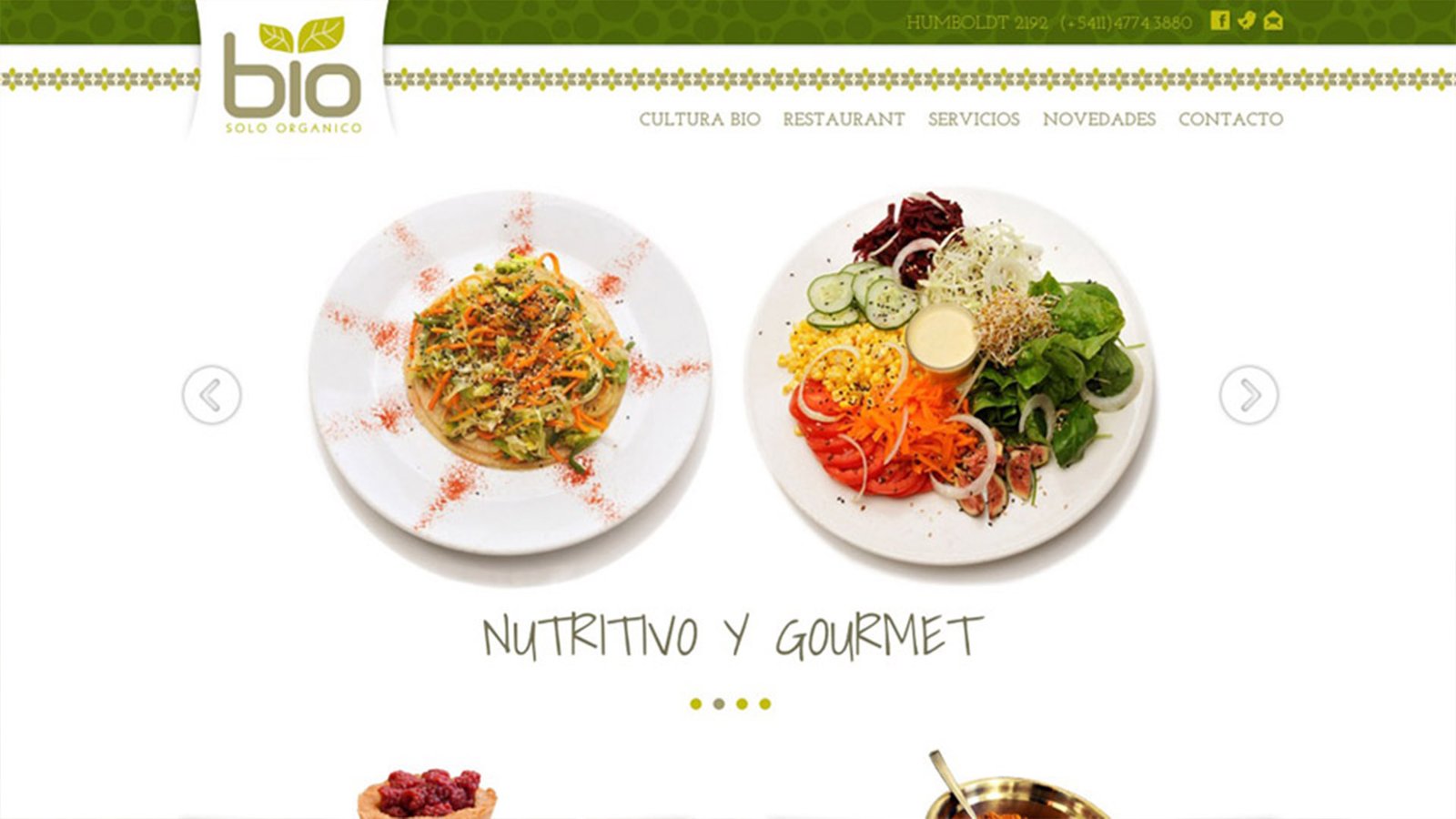Jump to the first slide dot

pos(696,703)
